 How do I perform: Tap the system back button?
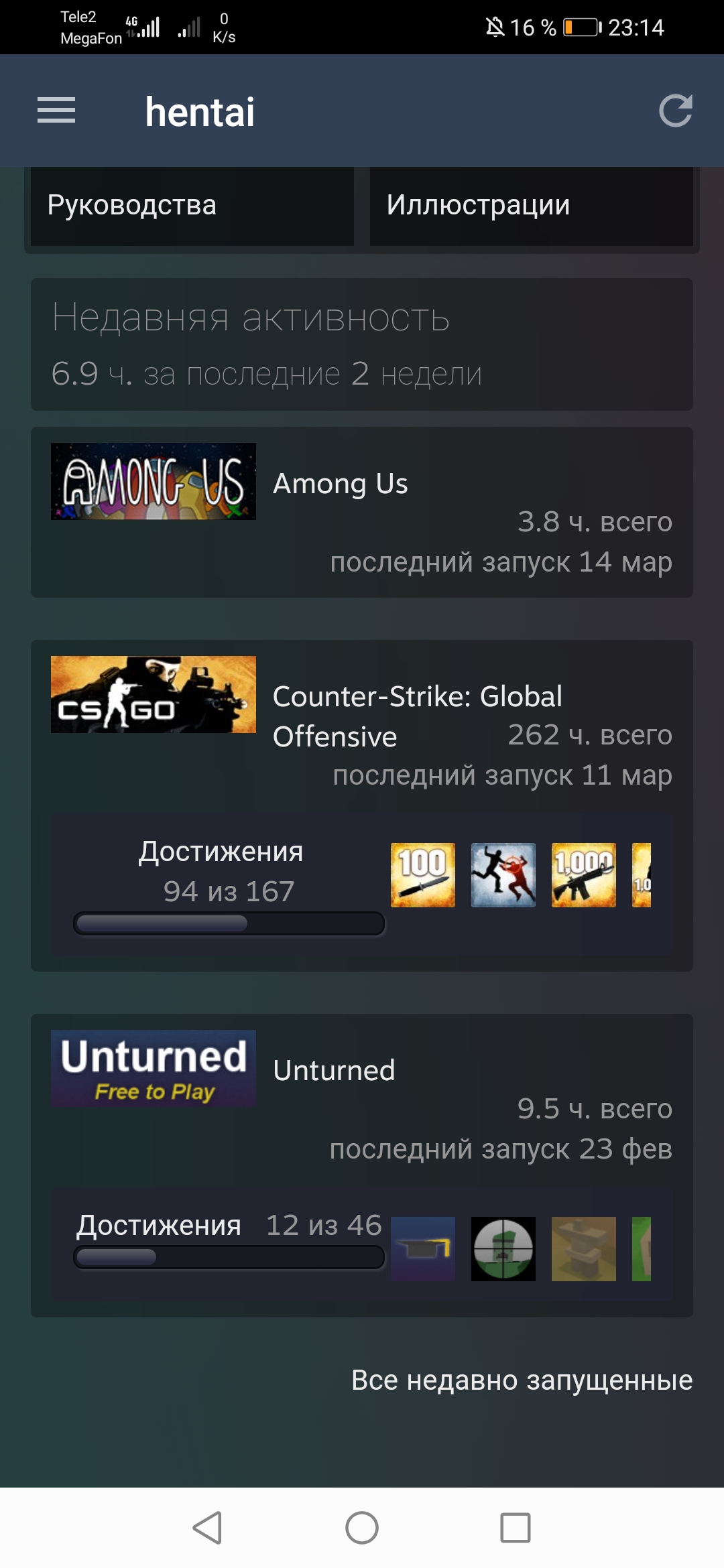pos(207,1528)
